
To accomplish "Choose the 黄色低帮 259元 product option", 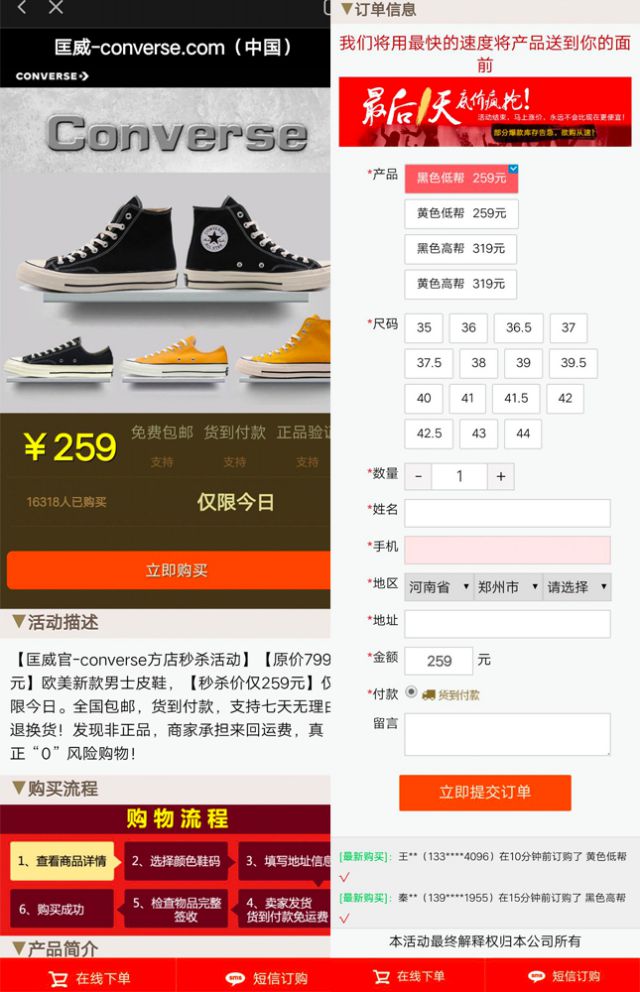I will coord(461,213).
